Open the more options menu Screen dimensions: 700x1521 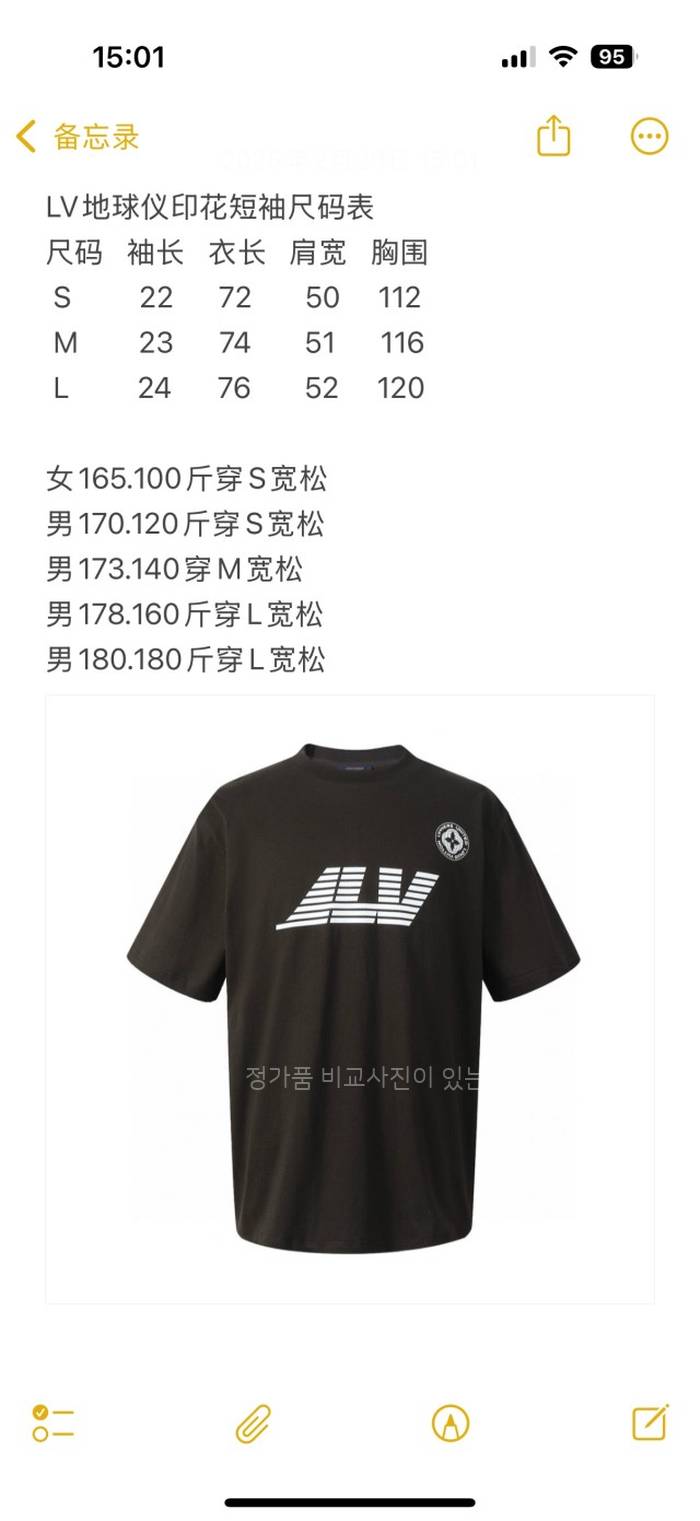649,136
